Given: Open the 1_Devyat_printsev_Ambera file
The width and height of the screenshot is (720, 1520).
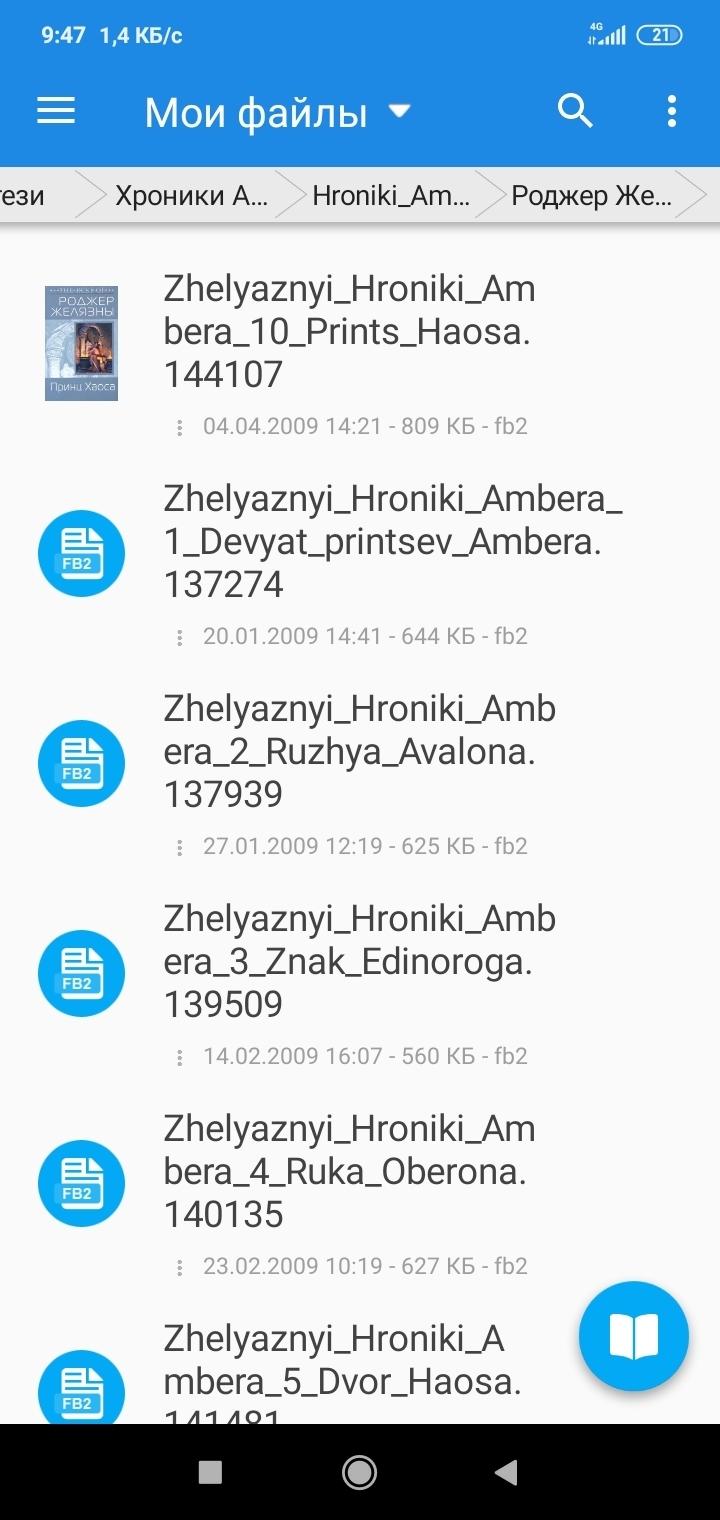Looking at the screenshot, I should click(x=392, y=541).
